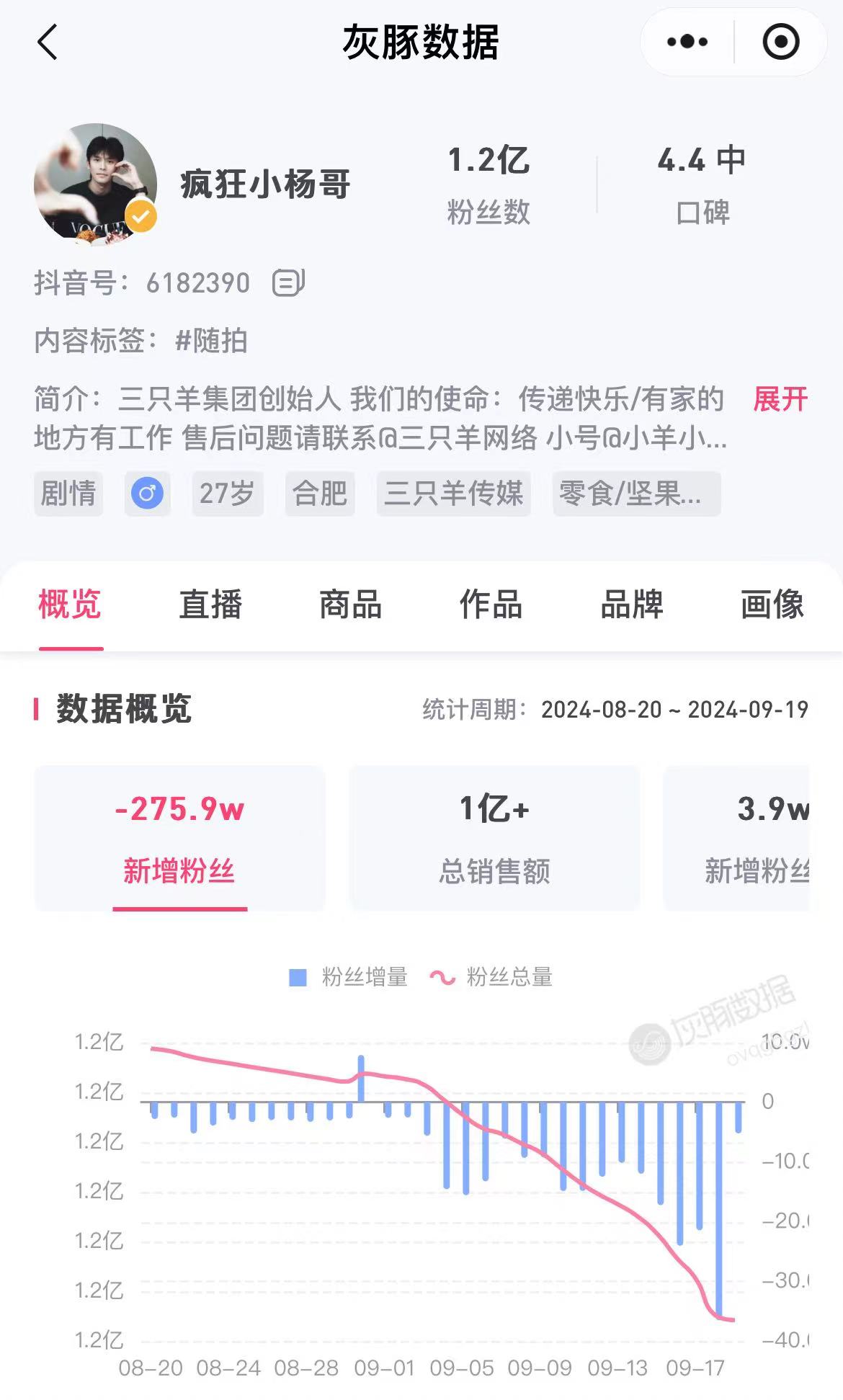This screenshot has width=843, height=1400.
Task: Switch to the 画像 tab
Action: point(772,605)
